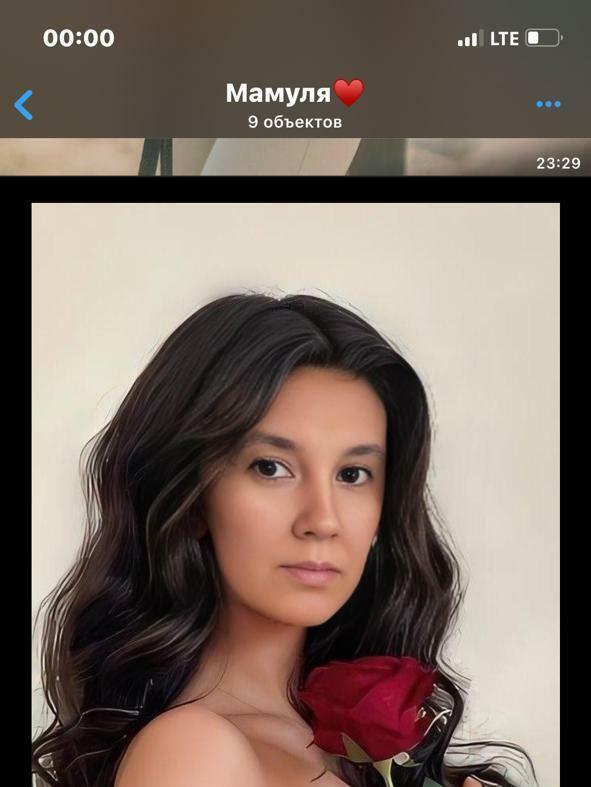
Task: Open the portrait photo with the rose
Action: [295, 494]
